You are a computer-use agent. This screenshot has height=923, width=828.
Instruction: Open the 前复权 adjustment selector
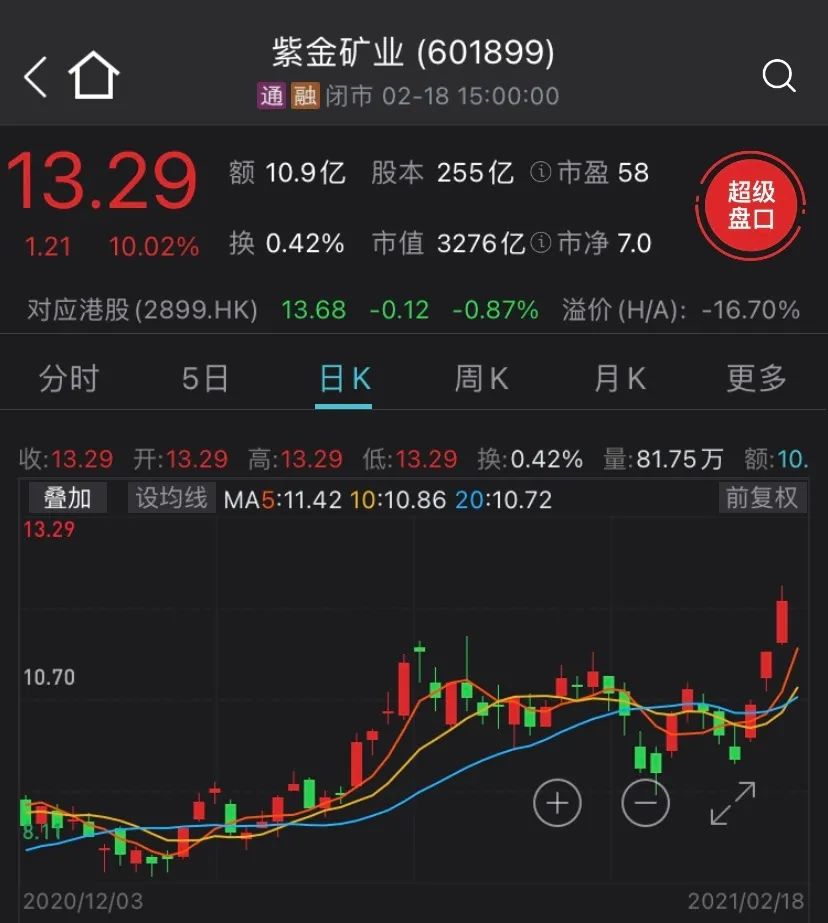coord(761,498)
